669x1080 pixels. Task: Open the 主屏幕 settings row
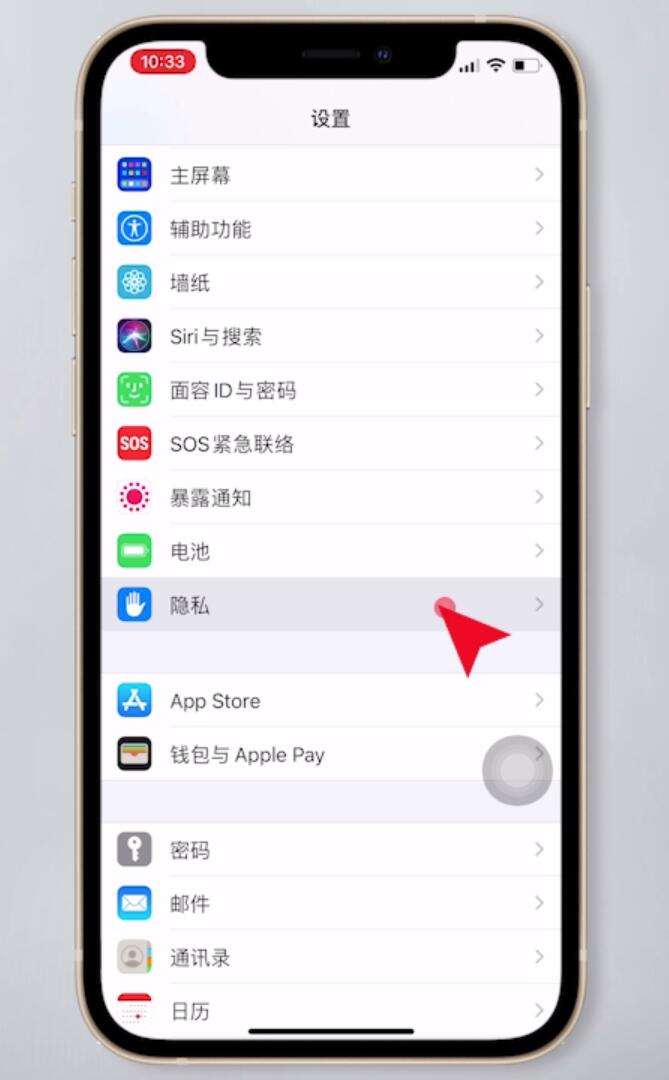tap(331, 175)
